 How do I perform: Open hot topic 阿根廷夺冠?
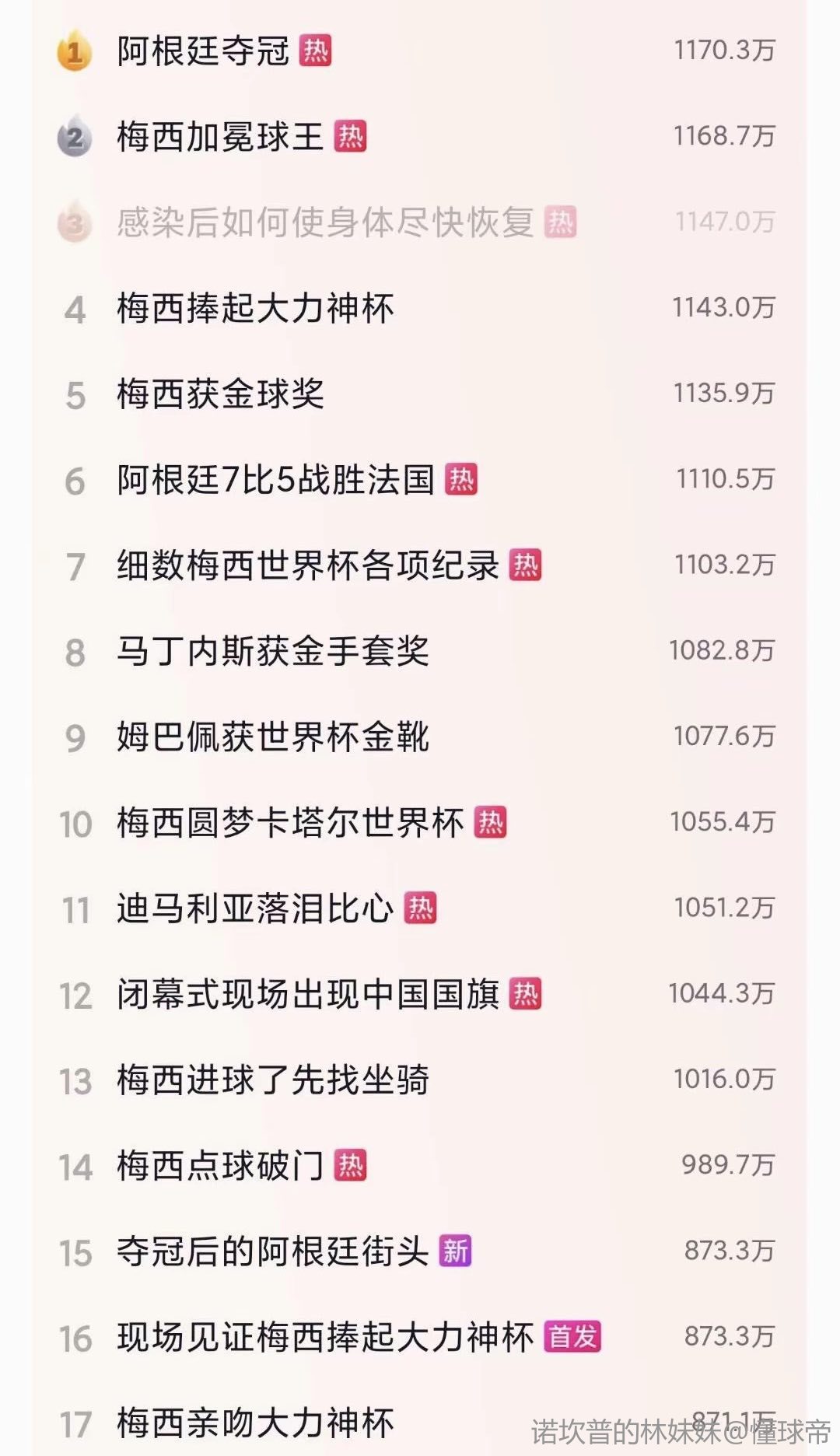pyautogui.click(x=203, y=51)
